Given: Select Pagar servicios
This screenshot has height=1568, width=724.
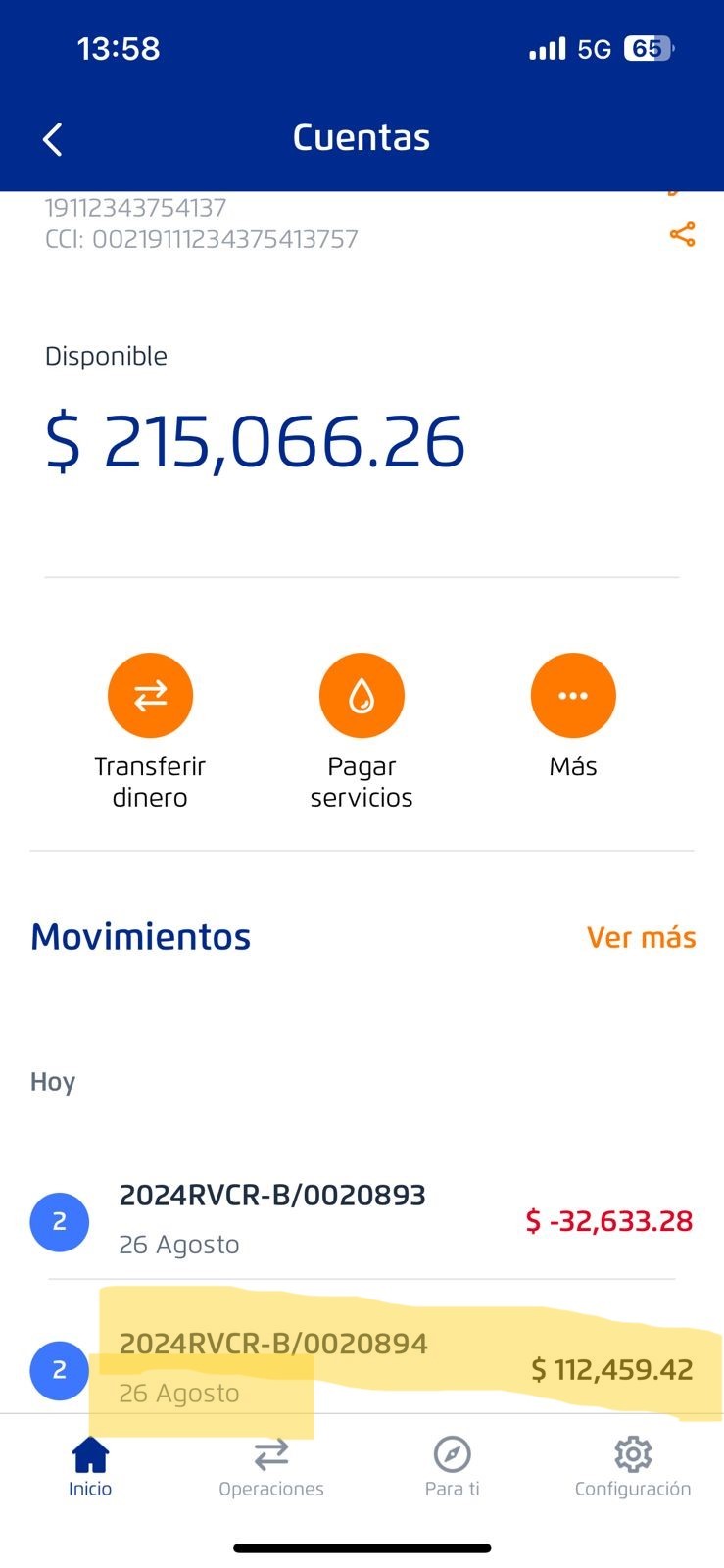Looking at the screenshot, I should pos(362,696).
